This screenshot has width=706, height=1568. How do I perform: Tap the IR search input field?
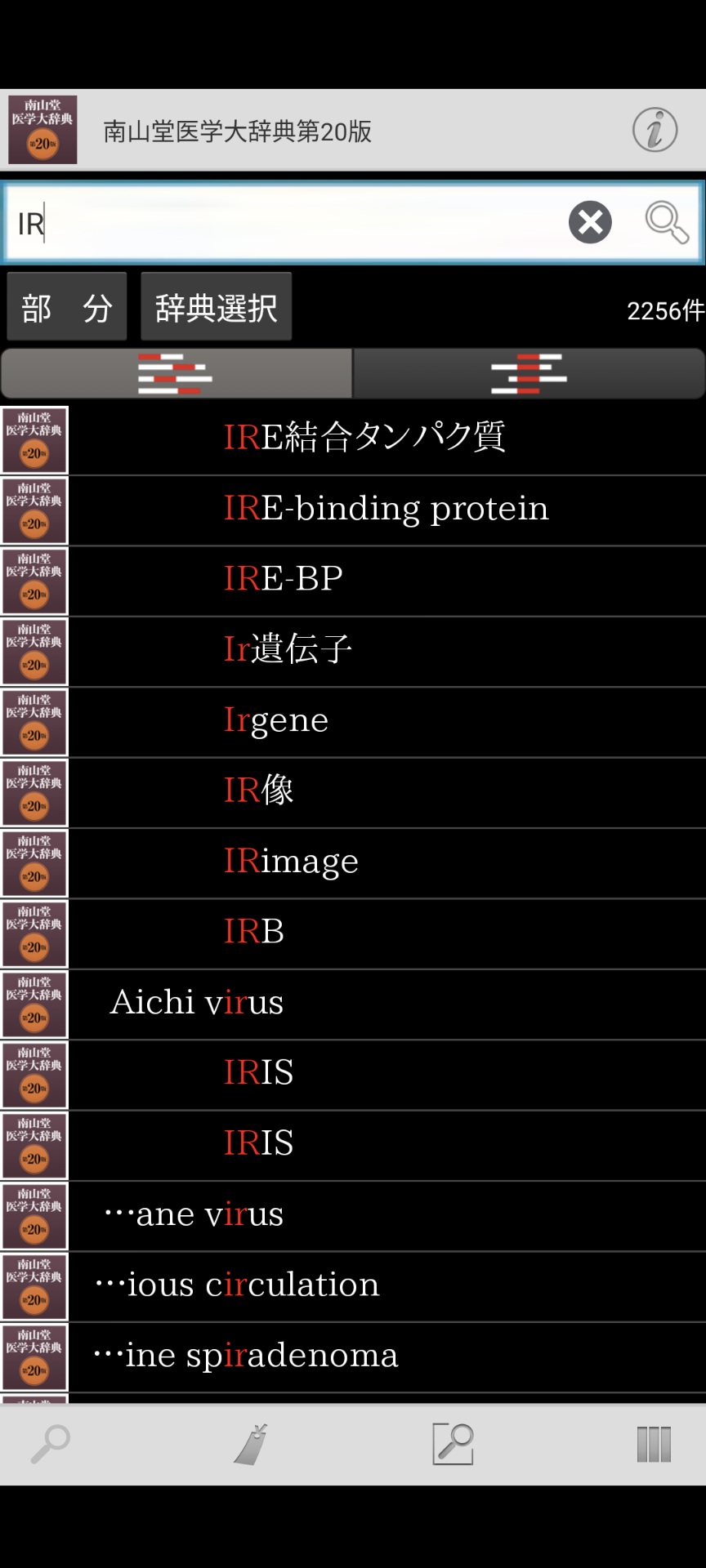(x=286, y=222)
